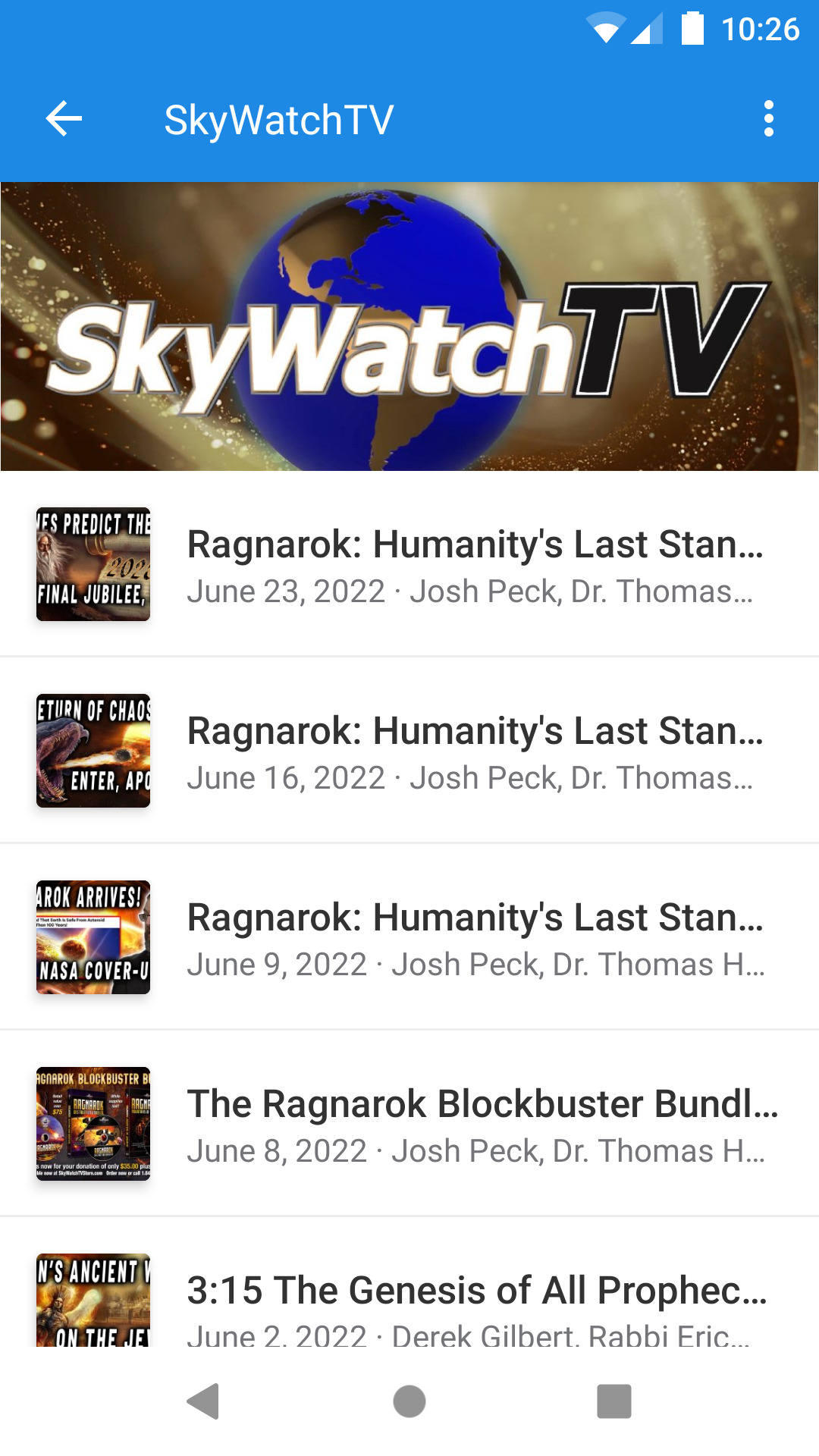This screenshot has height=1456, width=819.
Task: Tap the SkyWatchTV title text
Action: pyautogui.click(x=278, y=118)
